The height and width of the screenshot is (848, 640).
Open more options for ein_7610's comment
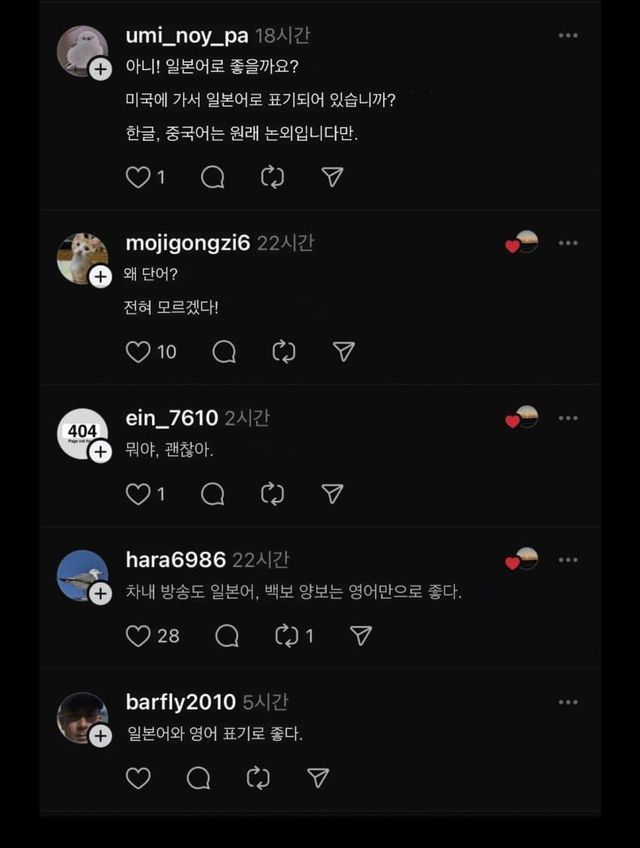(x=568, y=418)
